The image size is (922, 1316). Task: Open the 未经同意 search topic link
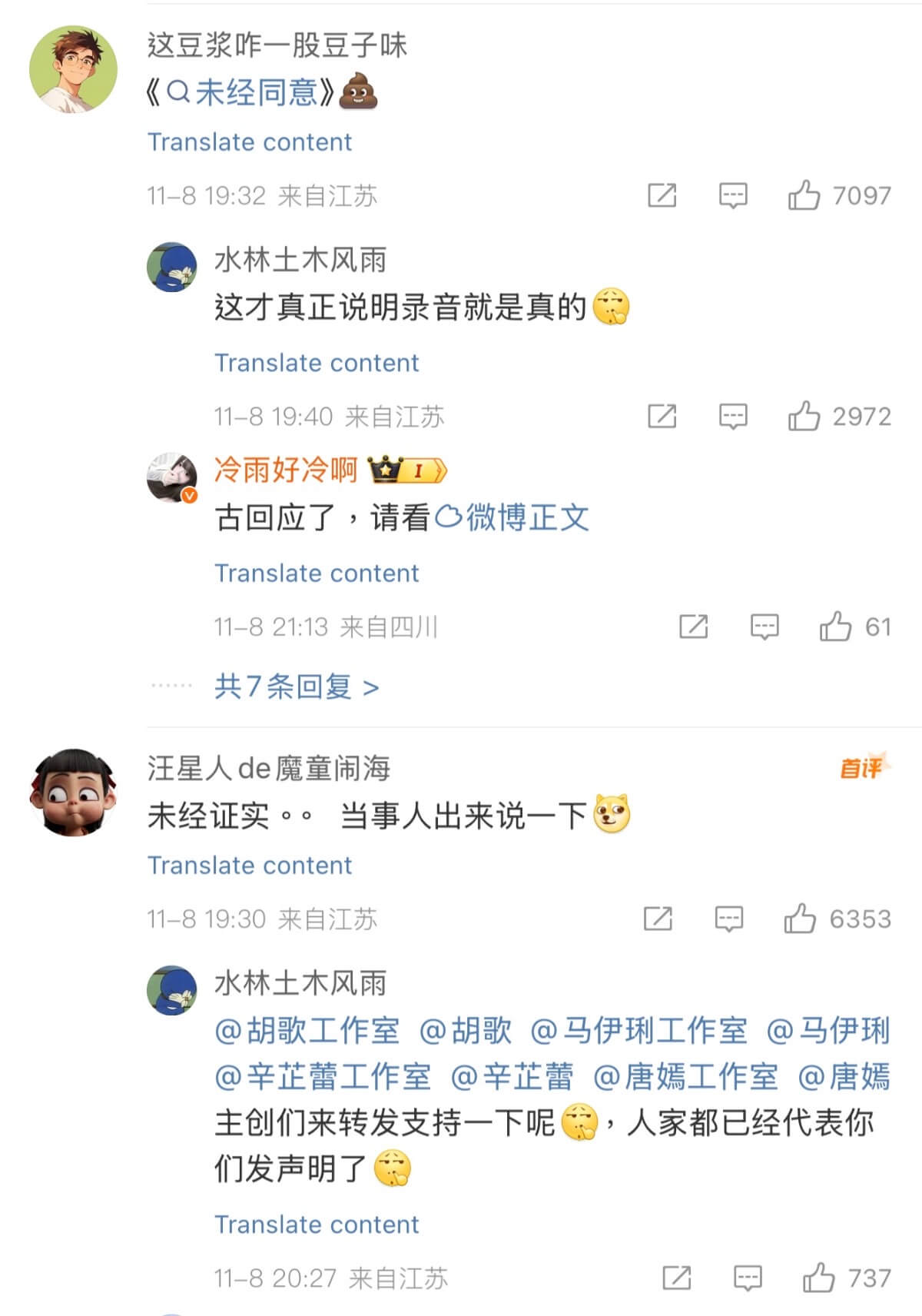[x=243, y=93]
